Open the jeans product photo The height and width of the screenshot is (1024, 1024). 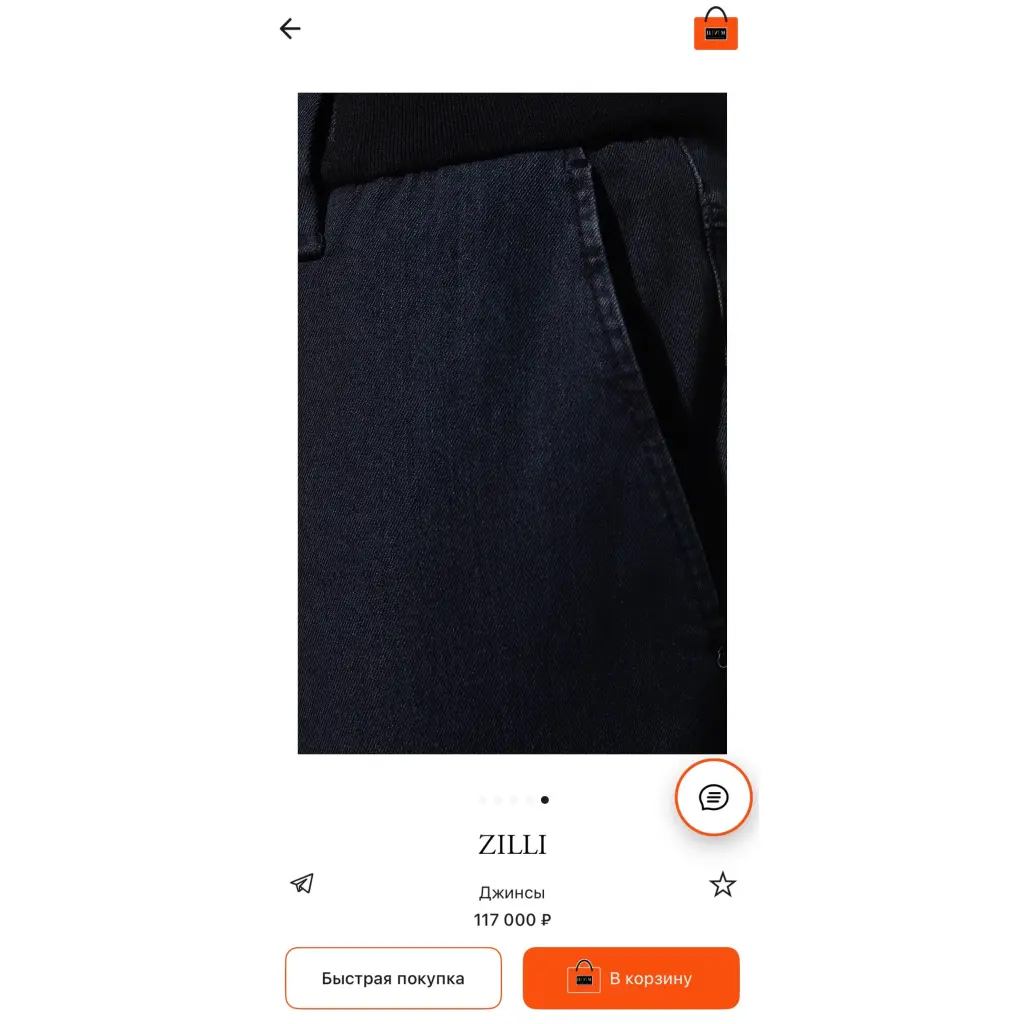(512, 423)
